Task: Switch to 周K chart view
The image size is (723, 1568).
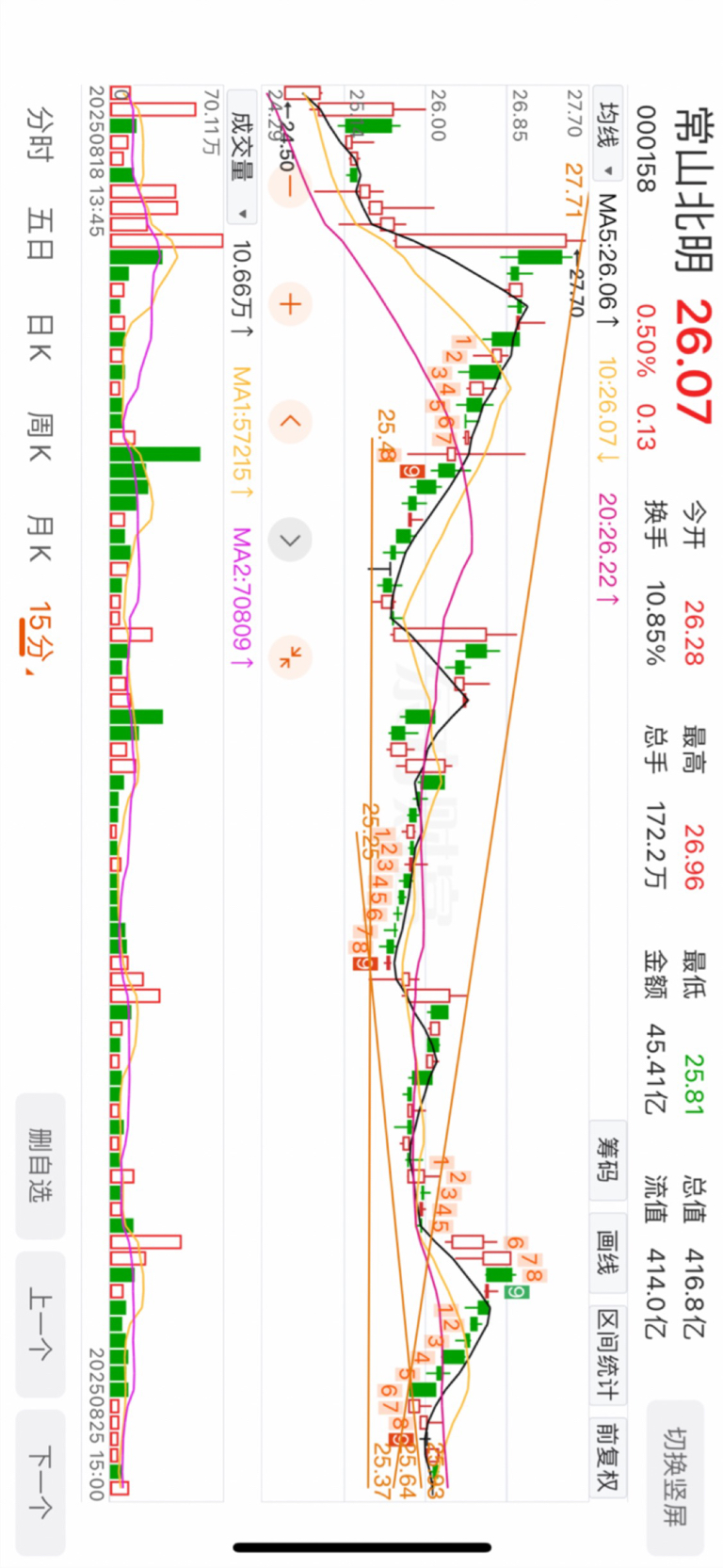Action: pos(39,437)
